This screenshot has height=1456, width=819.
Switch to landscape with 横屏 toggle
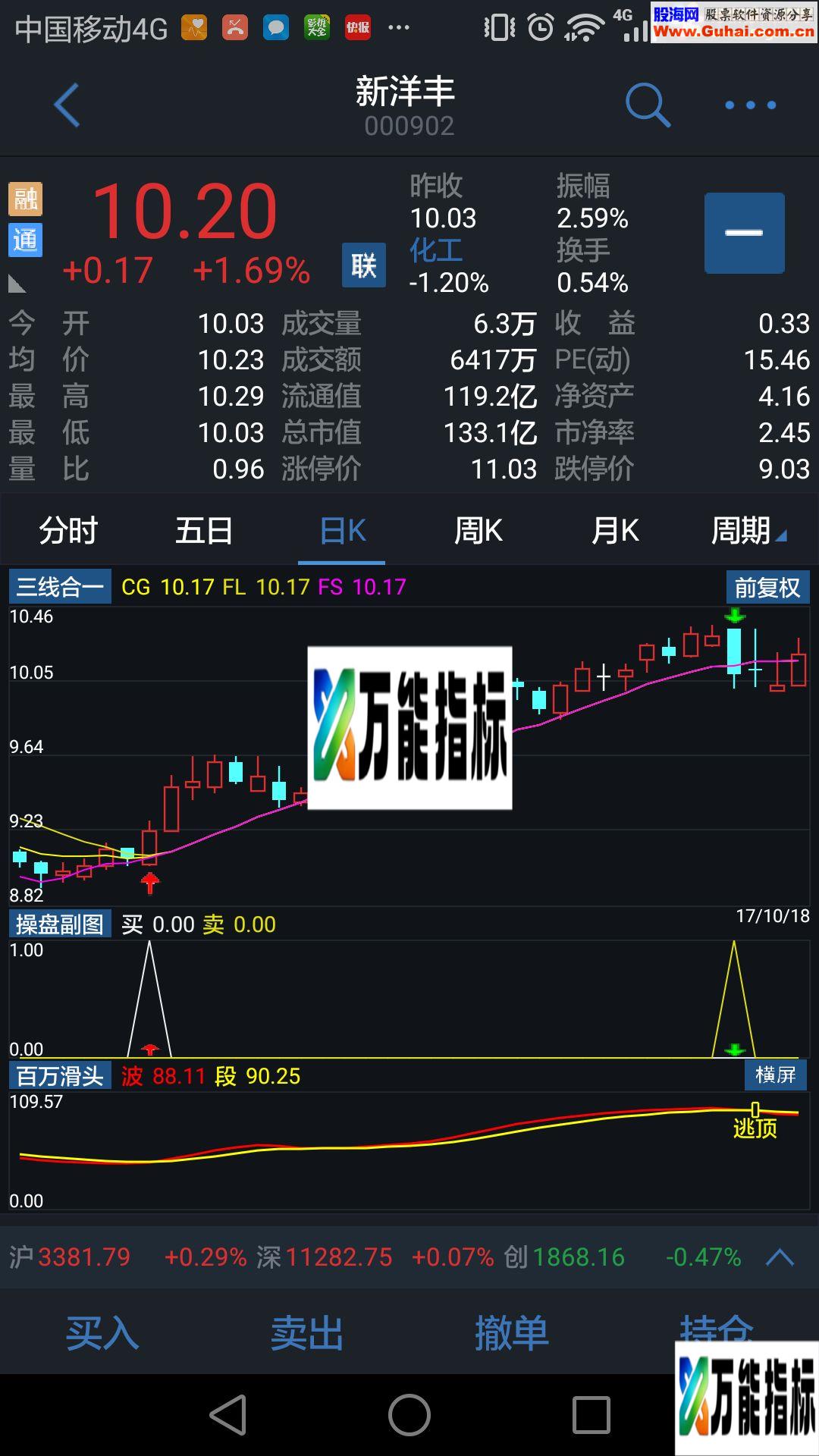(774, 1075)
